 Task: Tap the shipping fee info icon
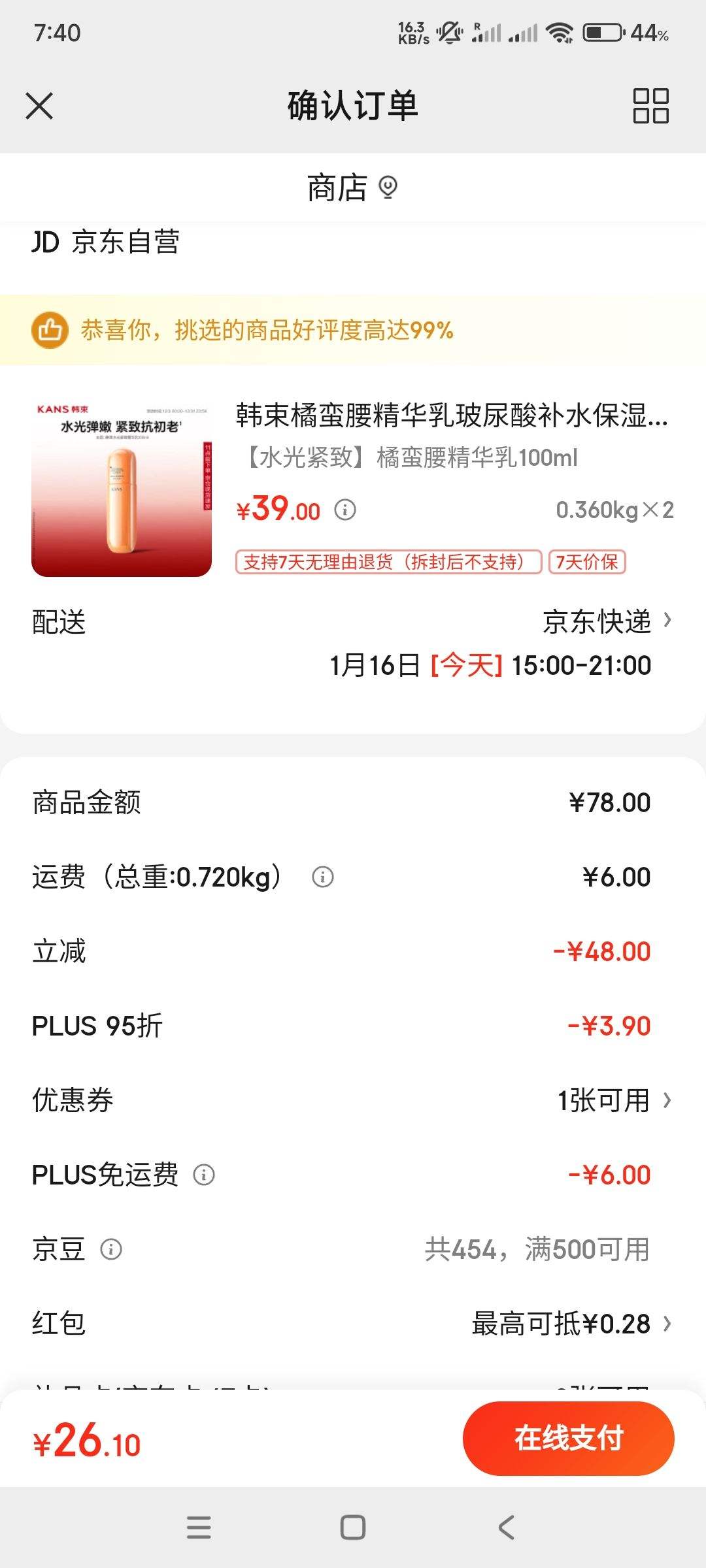pos(322,877)
